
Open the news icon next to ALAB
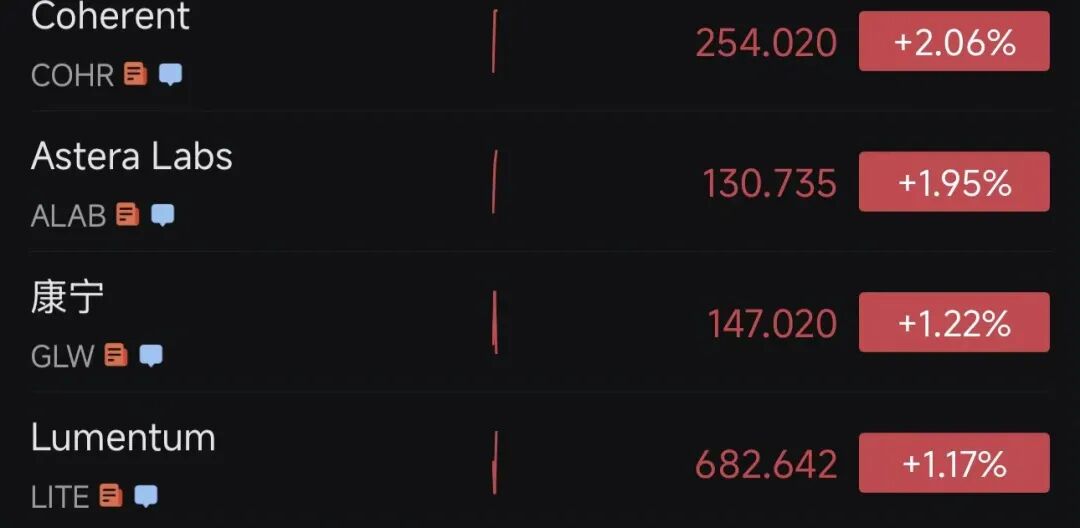pyautogui.click(x=127, y=214)
